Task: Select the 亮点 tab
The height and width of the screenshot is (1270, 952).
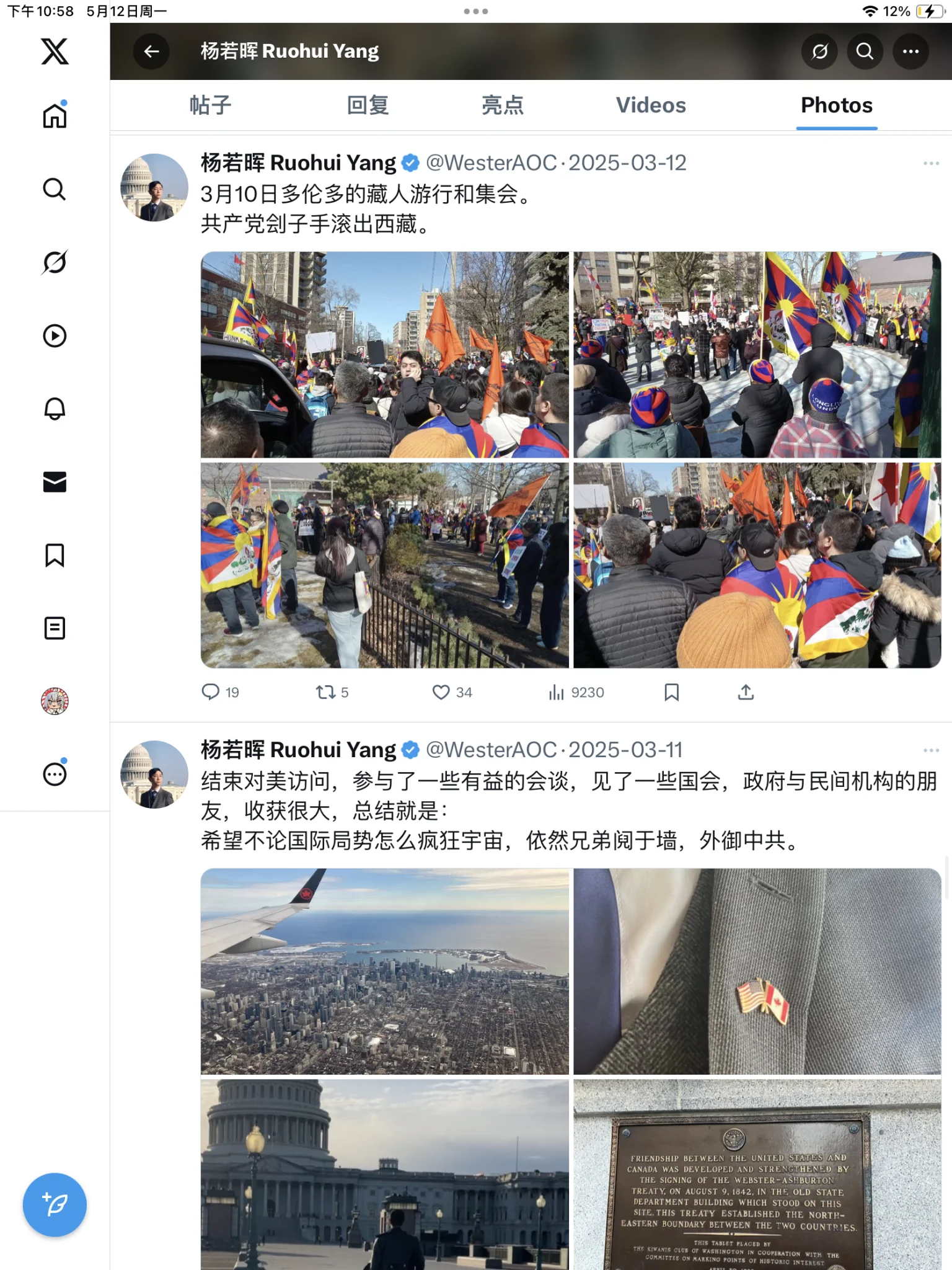Action: pos(502,105)
